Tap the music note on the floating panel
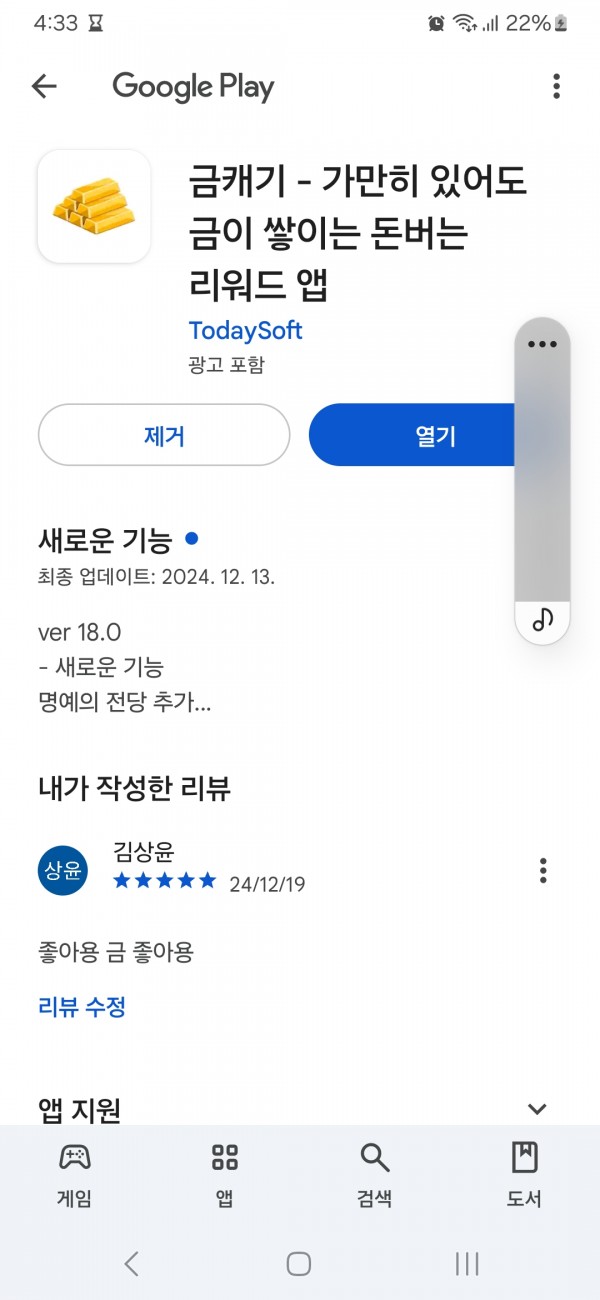This screenshot has height=1300, width=600. pyautogui.click(x=543, y=620)
